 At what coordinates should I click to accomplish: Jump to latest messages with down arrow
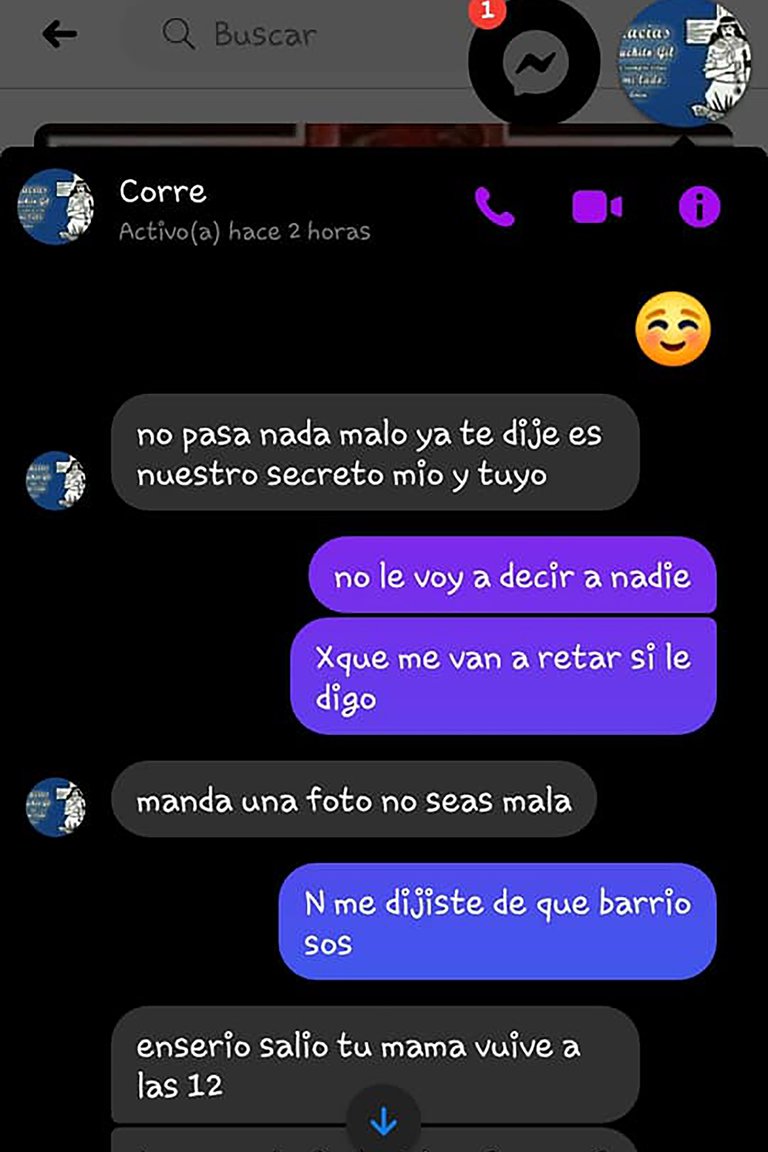tap(383, 1122)
